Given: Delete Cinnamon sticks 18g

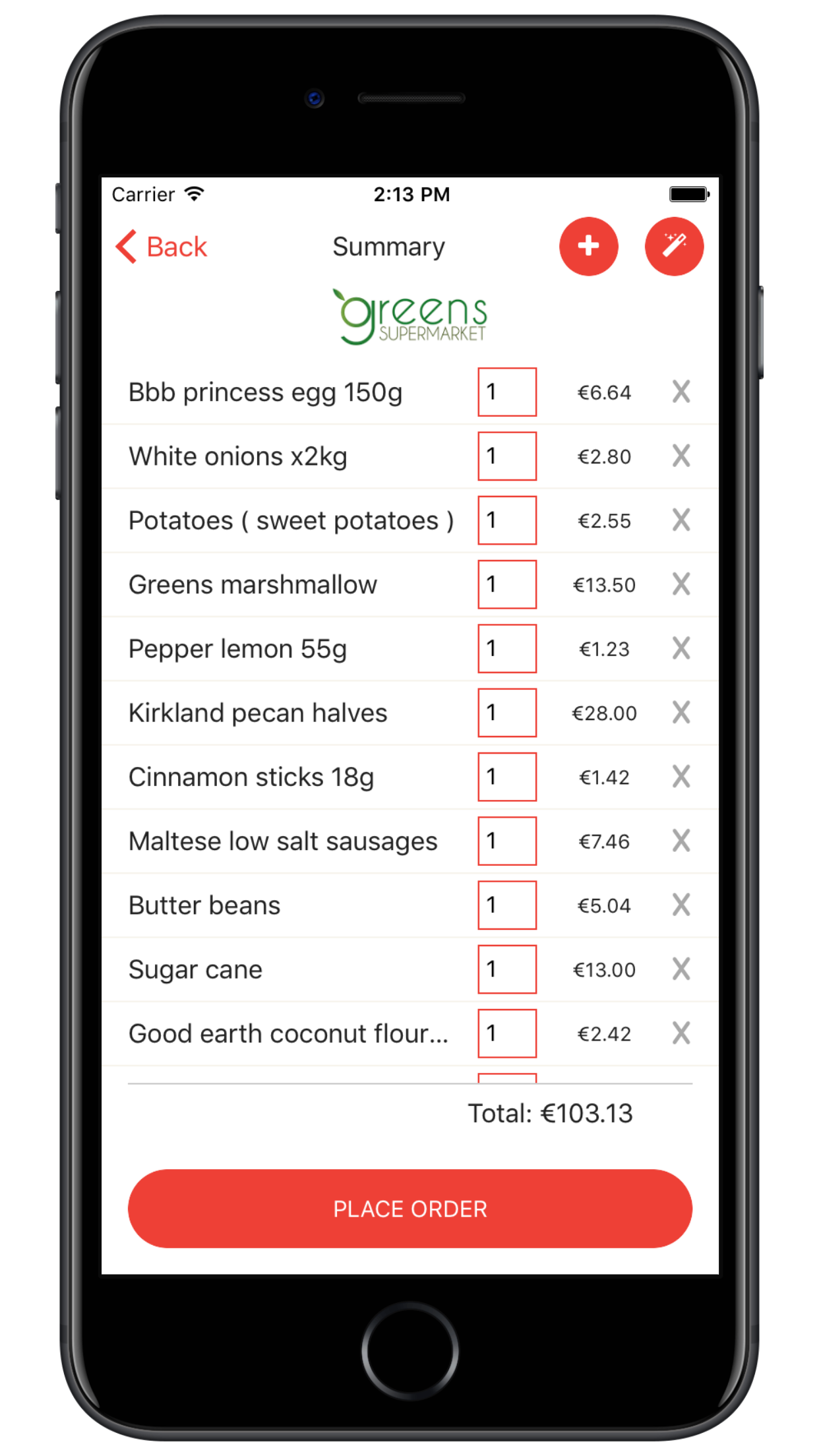Looking at the screenshot, I should coord(681,776).
